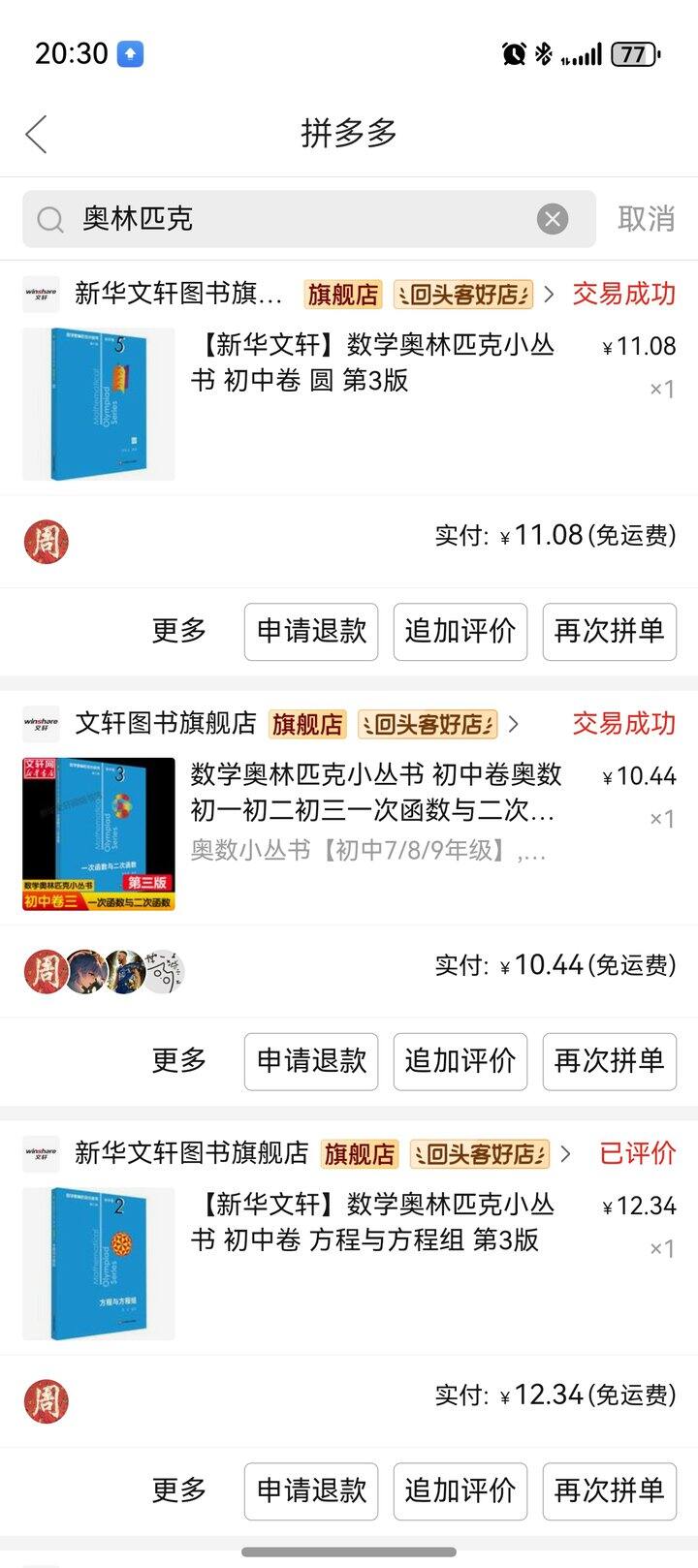Cancel the search with 取消
The width and height of the screenshot is (698, 1568).
pyautogui.click(x=646, y=219)
